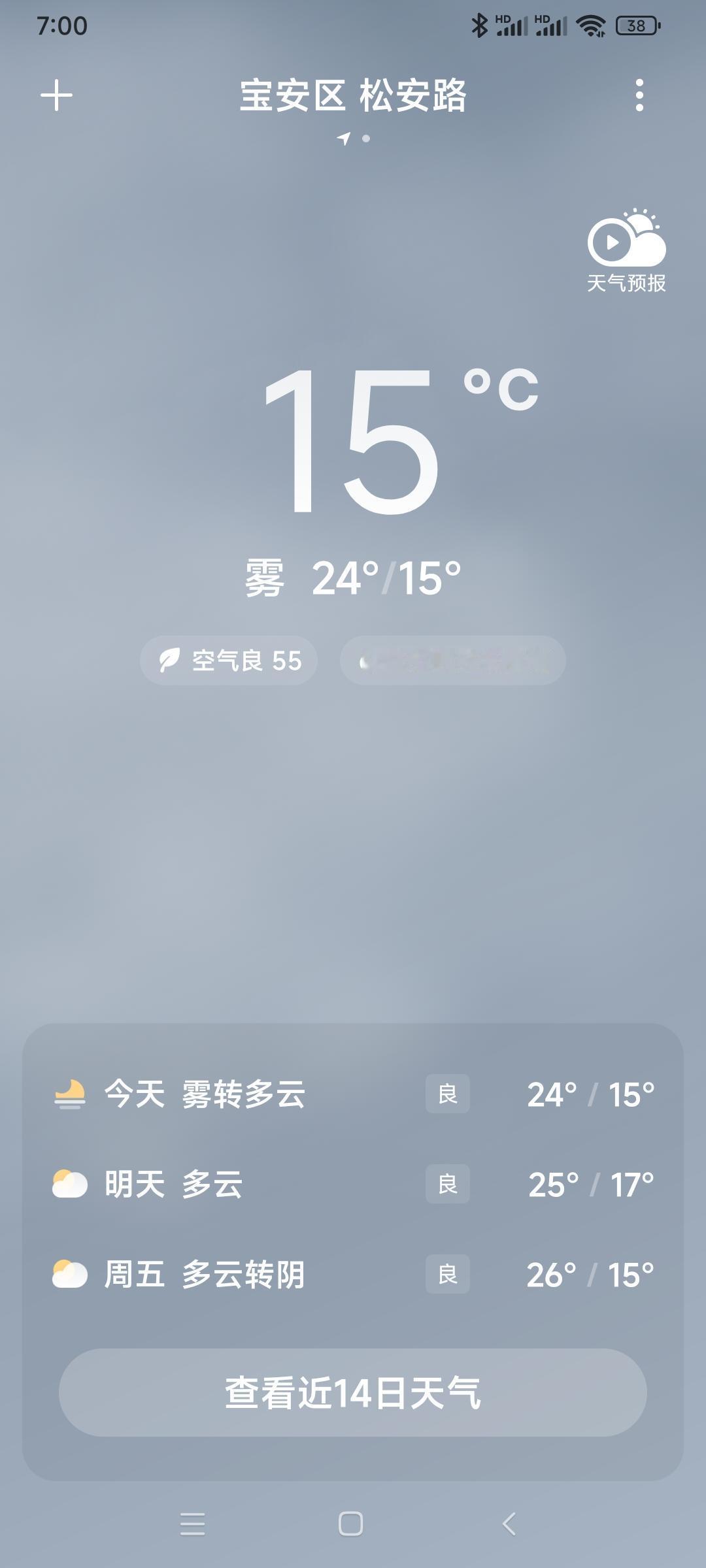Click the add city plus icon
The image size is (706, 1568).
coord(58,95)
